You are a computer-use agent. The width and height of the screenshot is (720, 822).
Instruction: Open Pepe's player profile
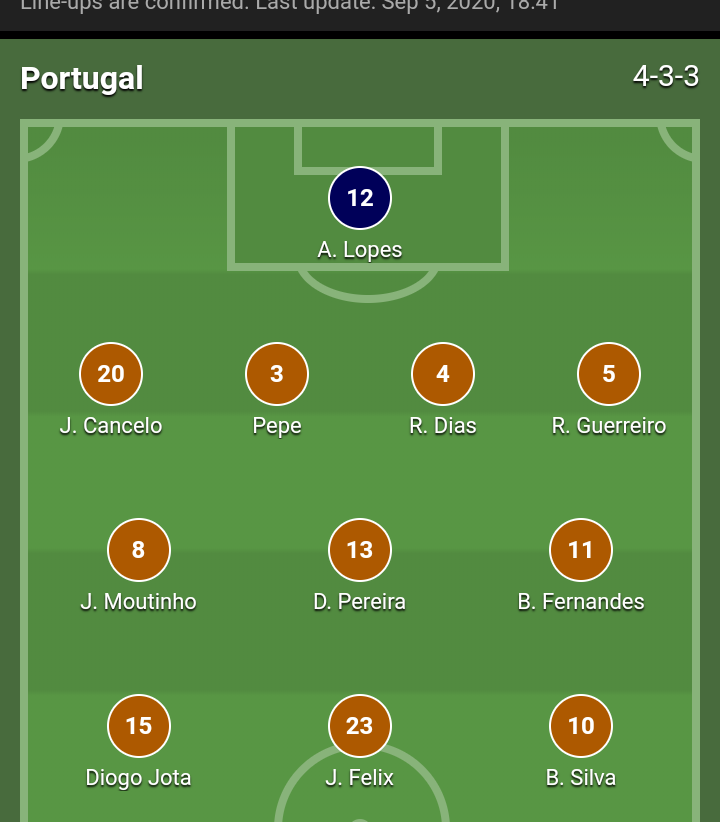click(x=277, y=374)
